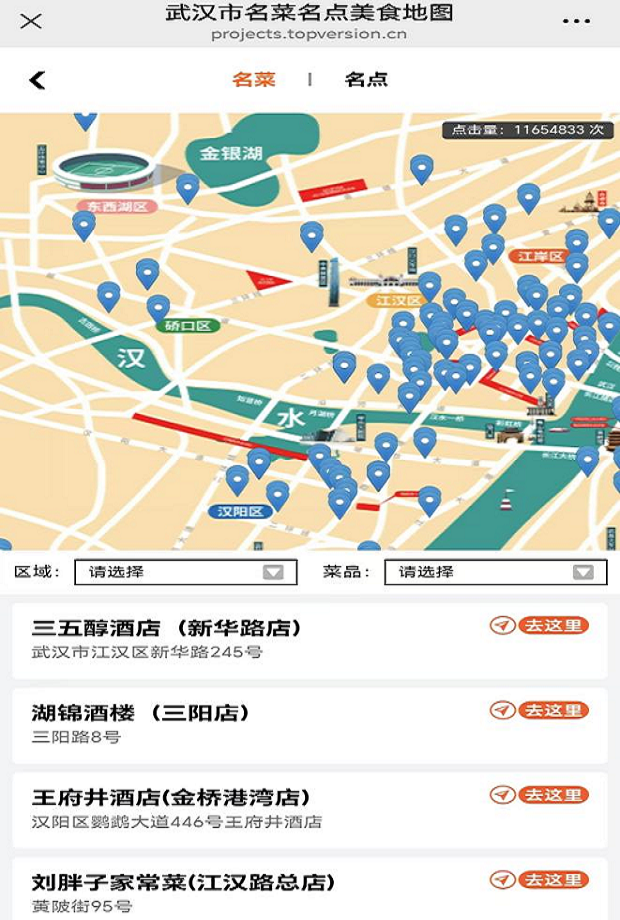Tap 去这里 for 刘胖子家常菜
Image resolution: width=620 pixels, height=920 pixels.
[x=540, y=880]
